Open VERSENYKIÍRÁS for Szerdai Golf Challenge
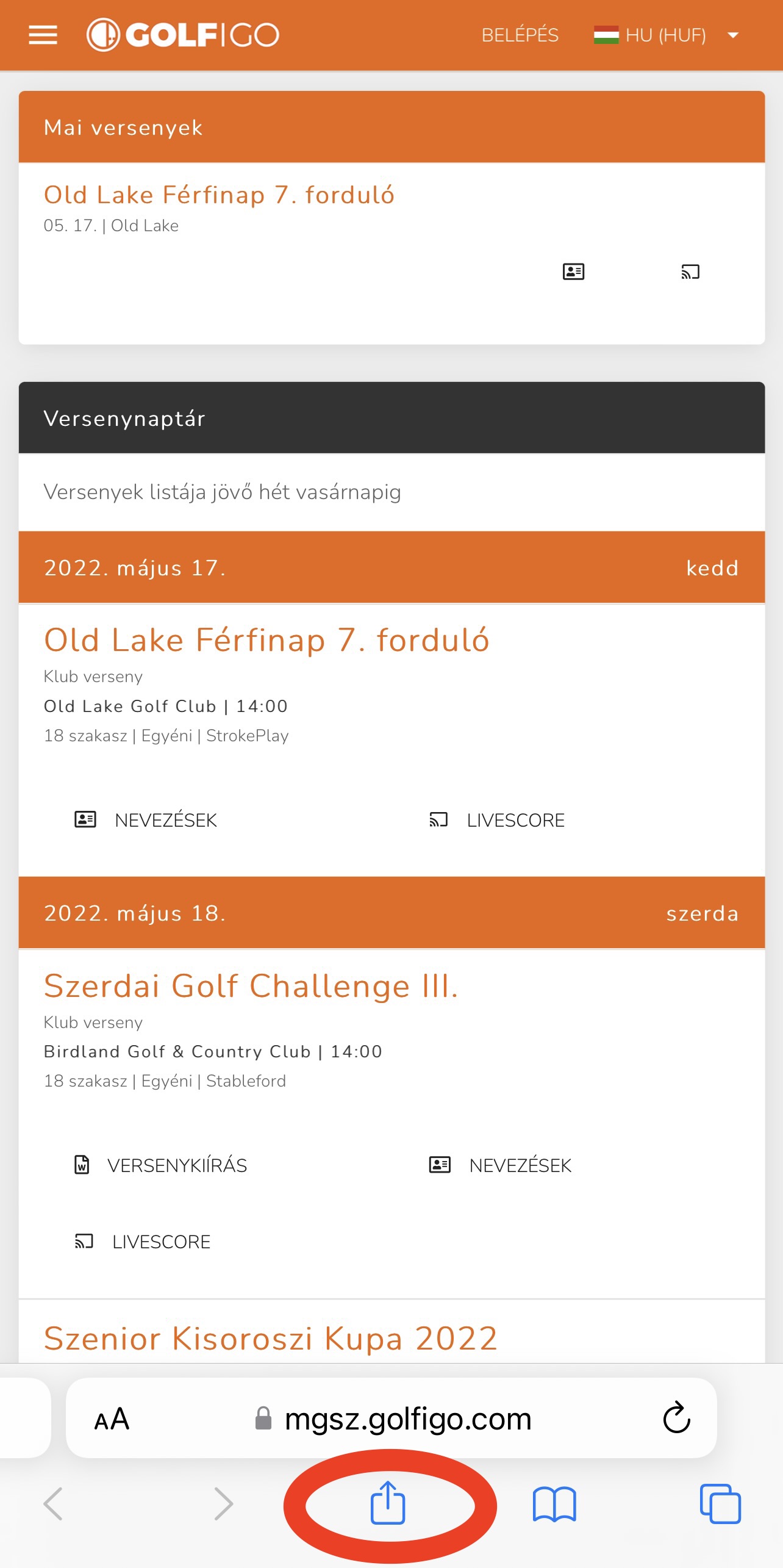The image size is (783, 1568). pos(160,1165)
